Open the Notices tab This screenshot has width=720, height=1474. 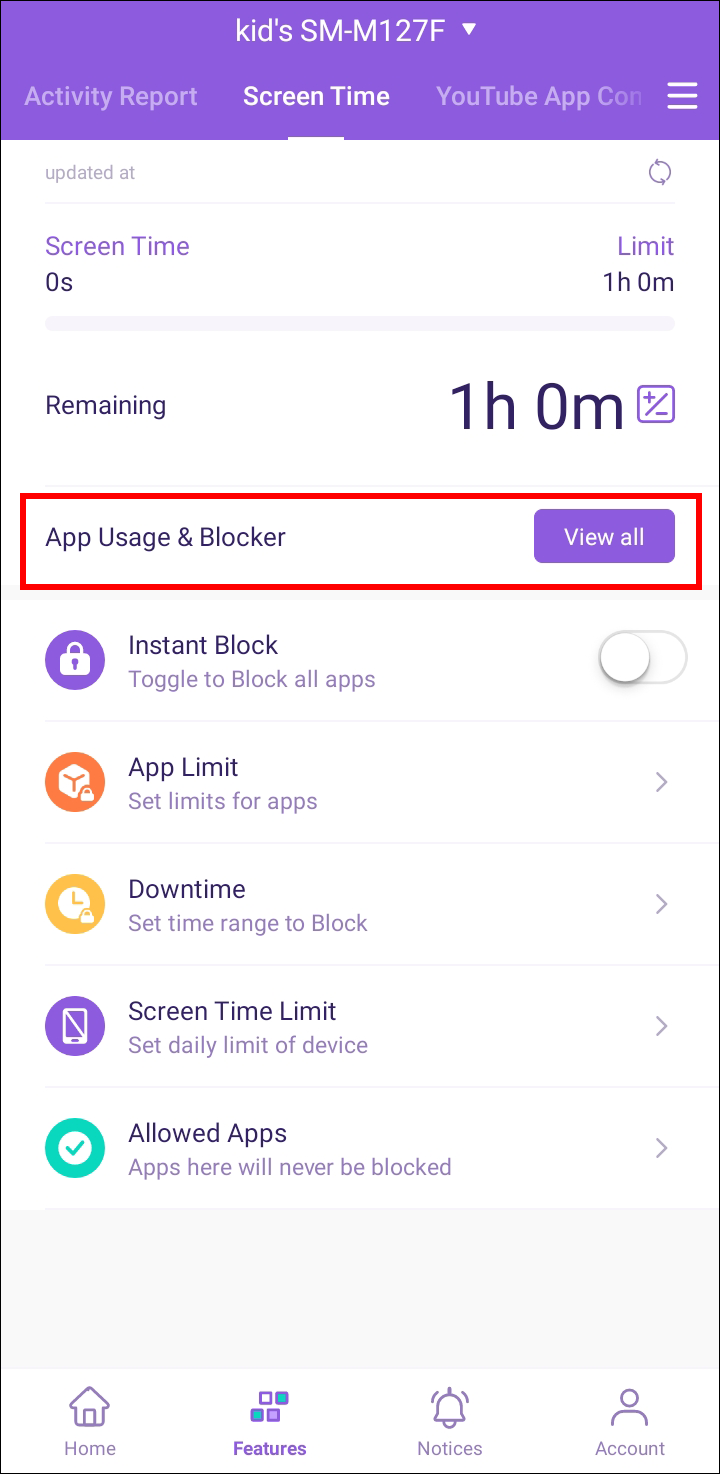coord(450,1422)
